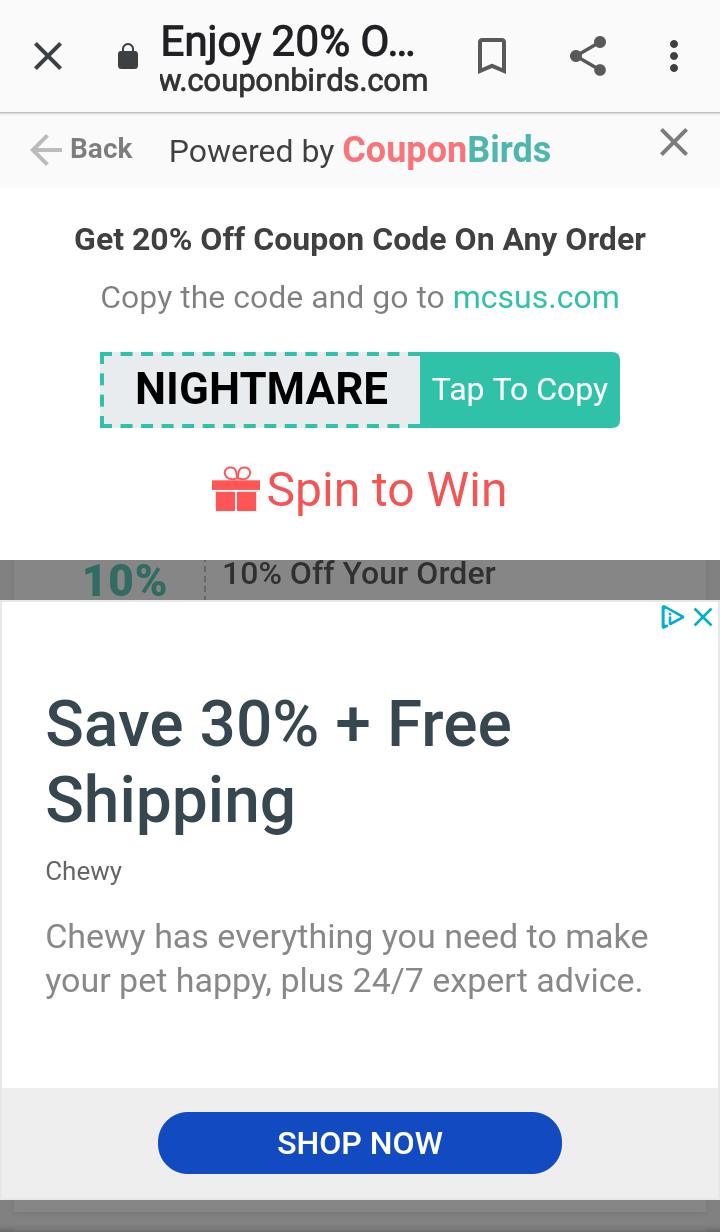
Task: Tap To Copy the NIGHTMARE code
Action: click(519, 390)
